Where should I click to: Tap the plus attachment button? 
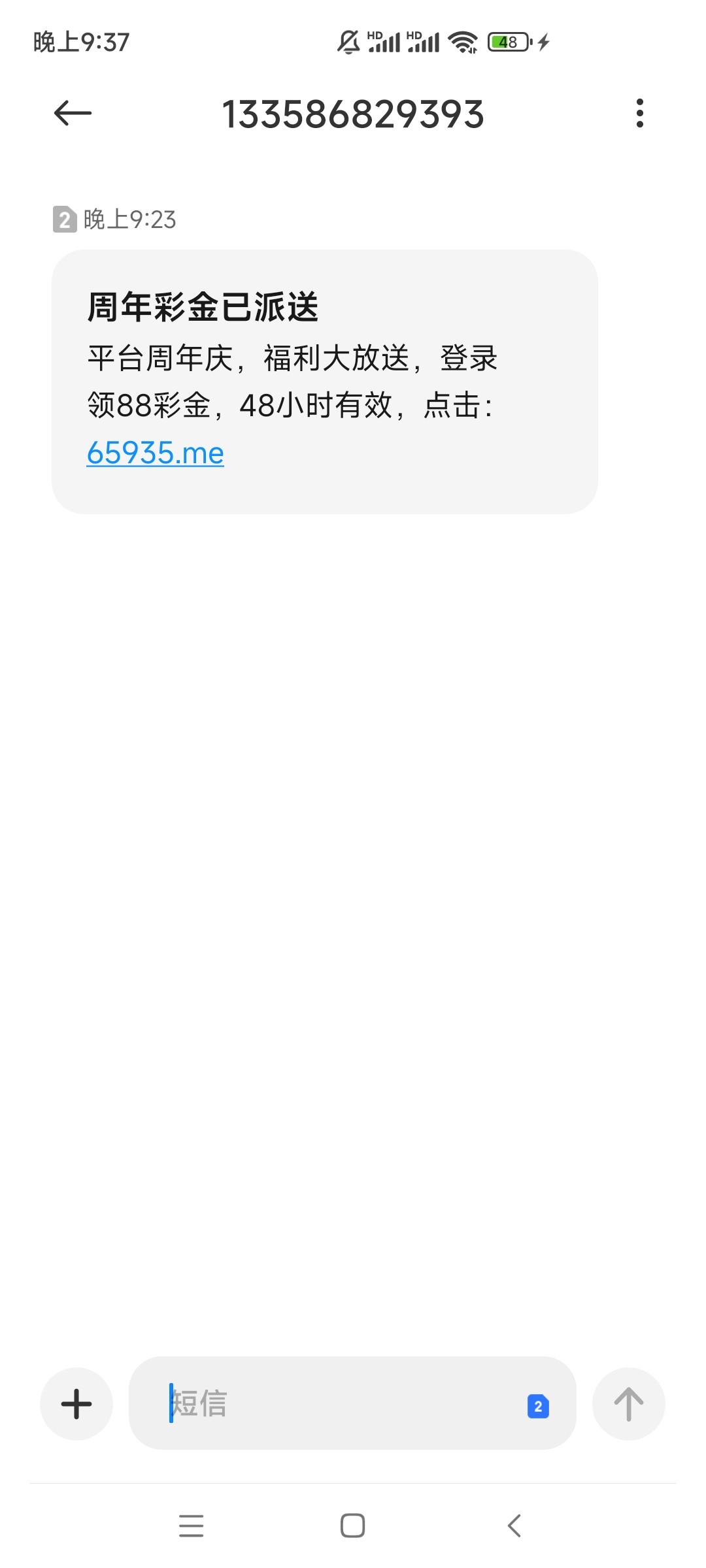tap(76, 1403)
